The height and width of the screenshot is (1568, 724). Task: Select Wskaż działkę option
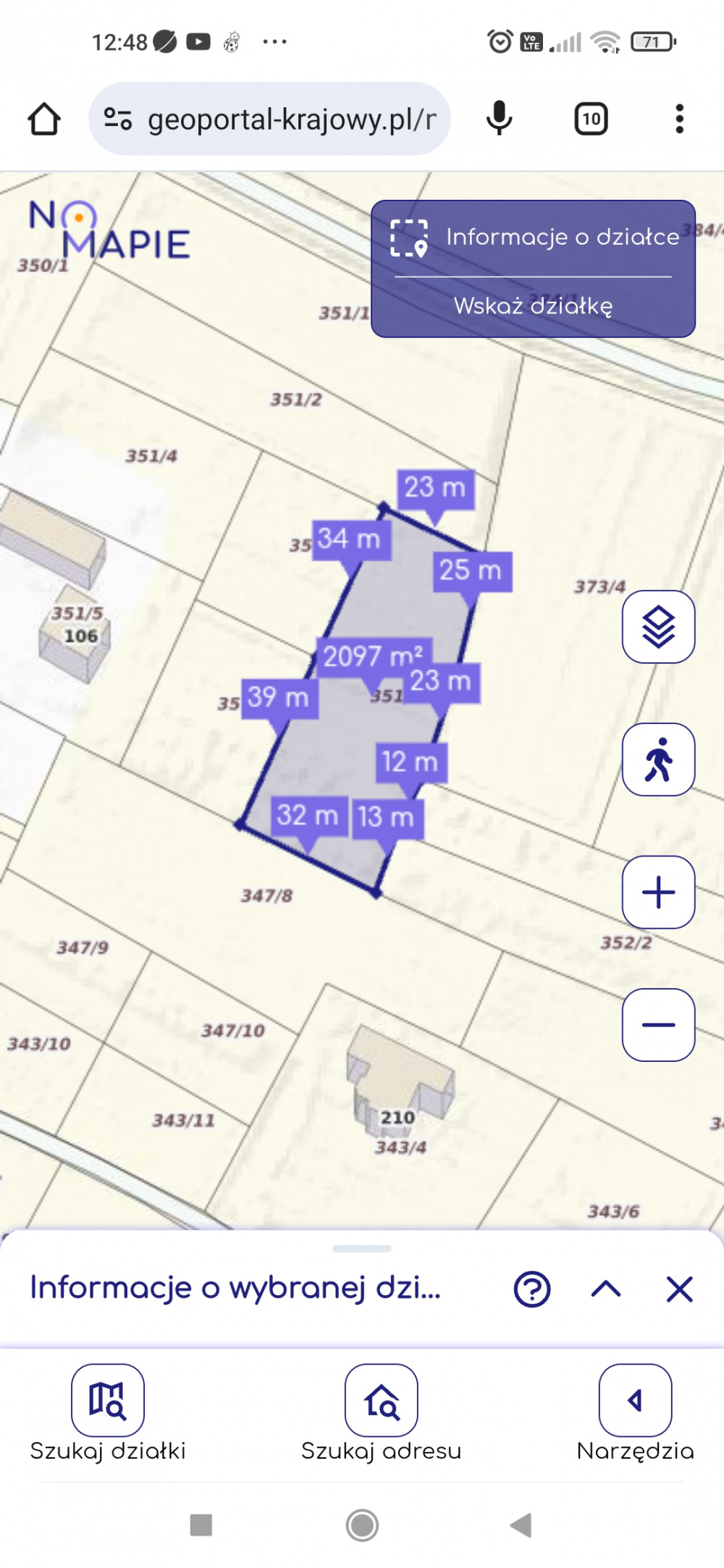click(533, 305)
